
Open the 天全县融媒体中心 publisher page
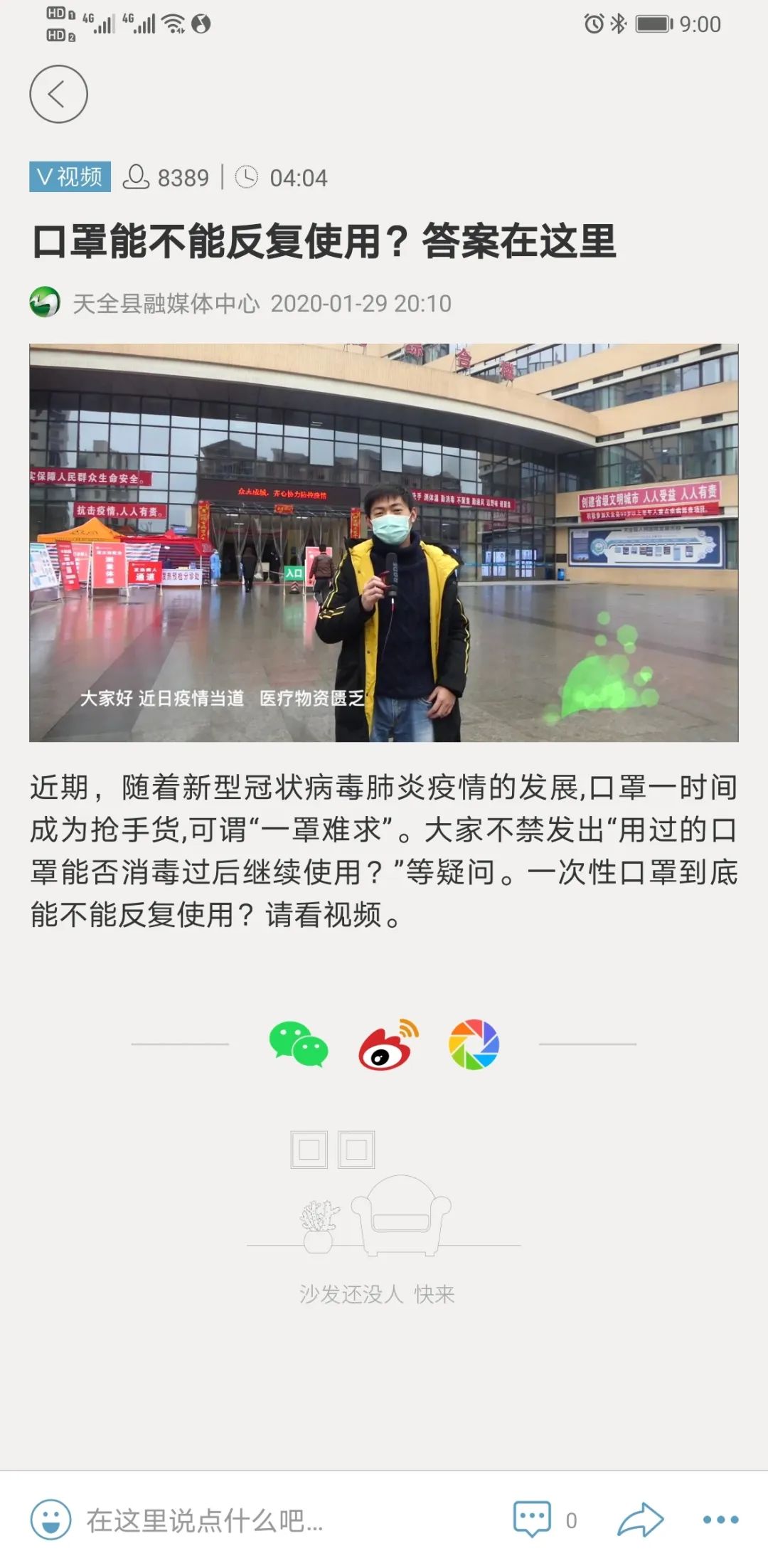point(165,304)
